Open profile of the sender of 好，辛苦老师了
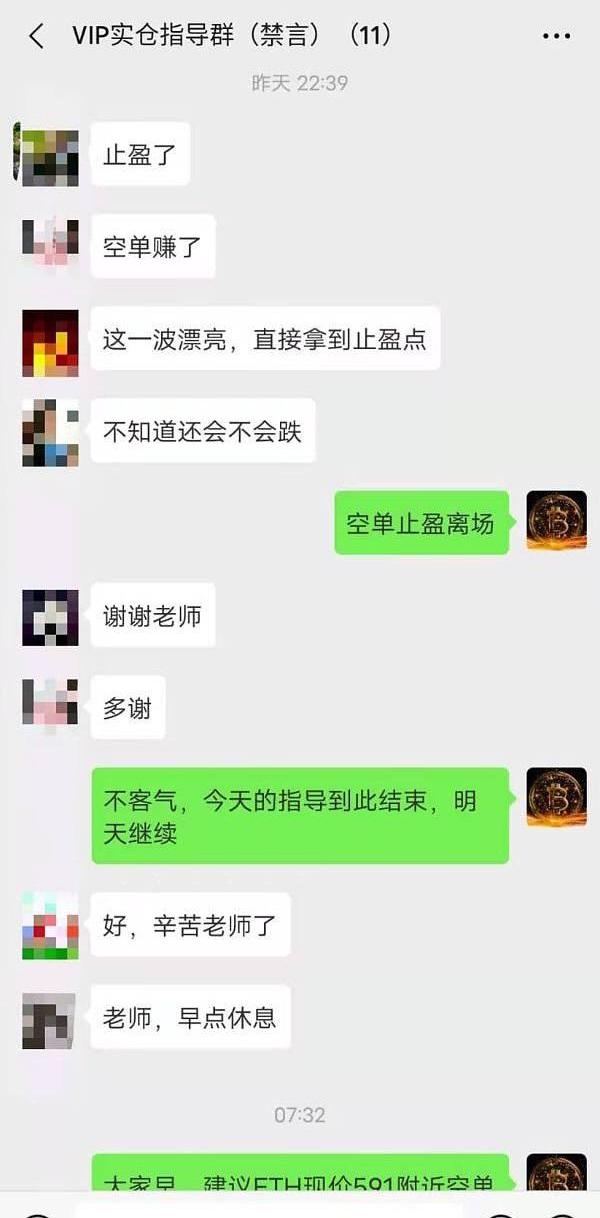Image resolution: width=600 pixels, height=1218 pixels. [x=50, y=925]
